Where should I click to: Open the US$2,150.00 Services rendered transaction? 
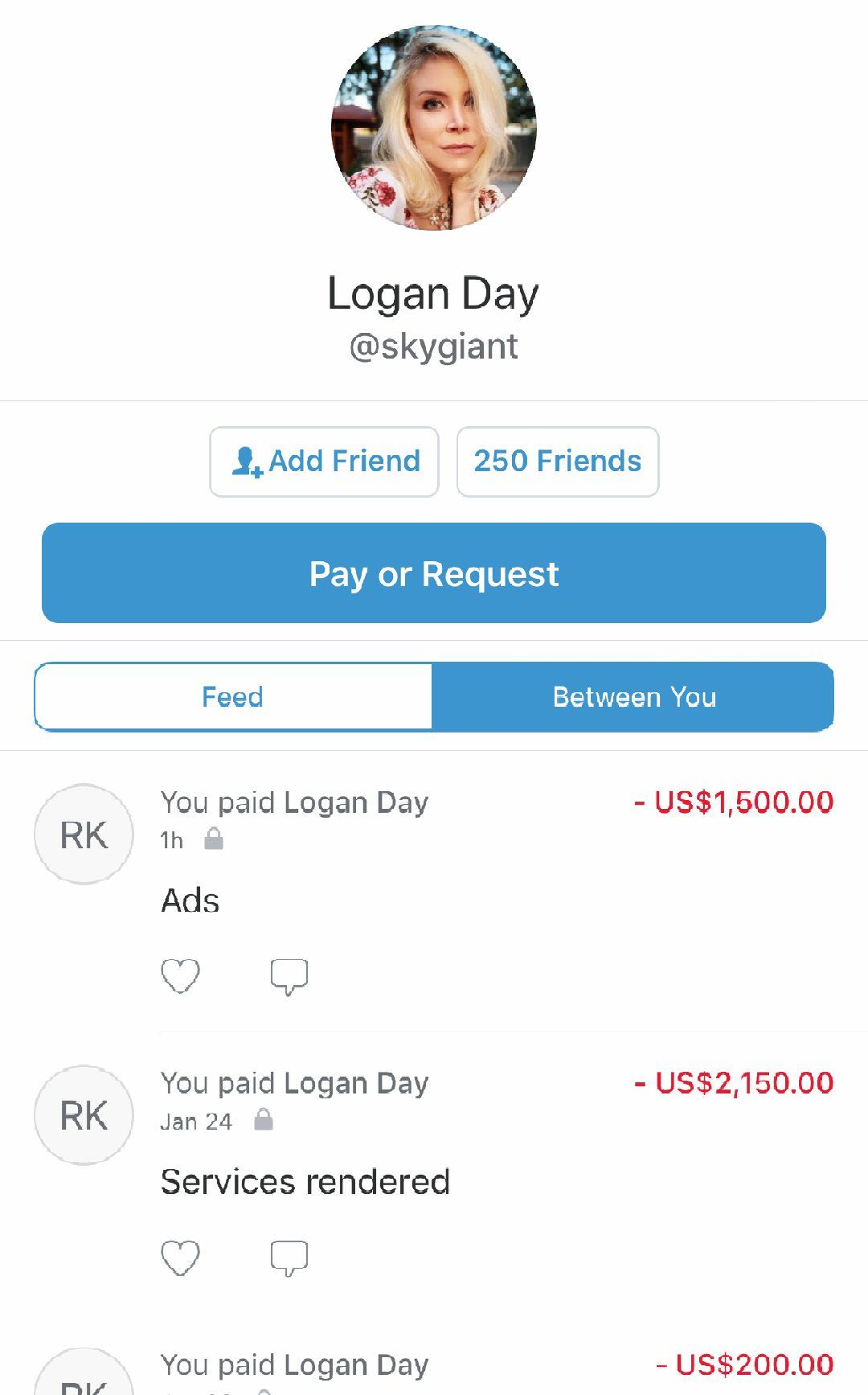pyautogui.click(x=434, y=1173)
